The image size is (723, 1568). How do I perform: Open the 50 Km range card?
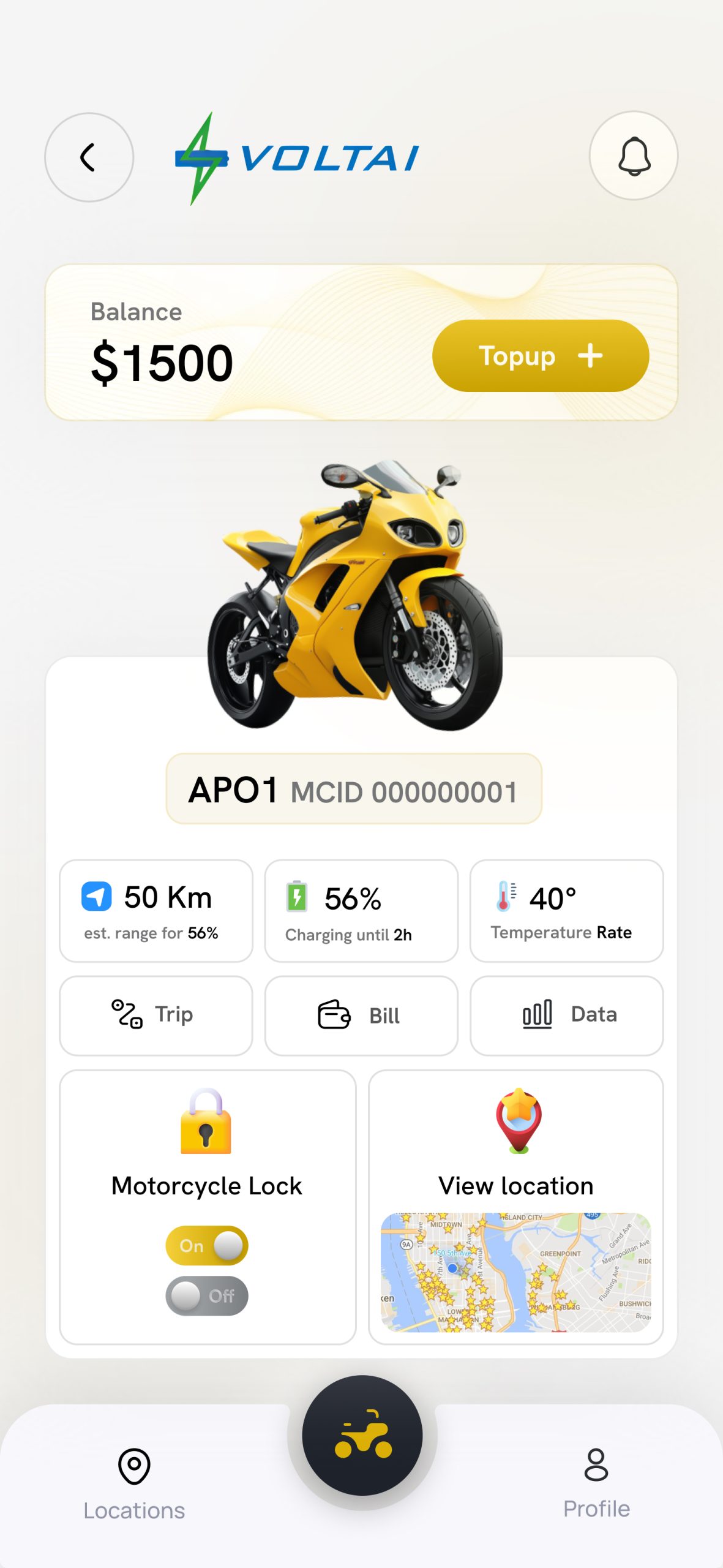(x=155, y=911)
